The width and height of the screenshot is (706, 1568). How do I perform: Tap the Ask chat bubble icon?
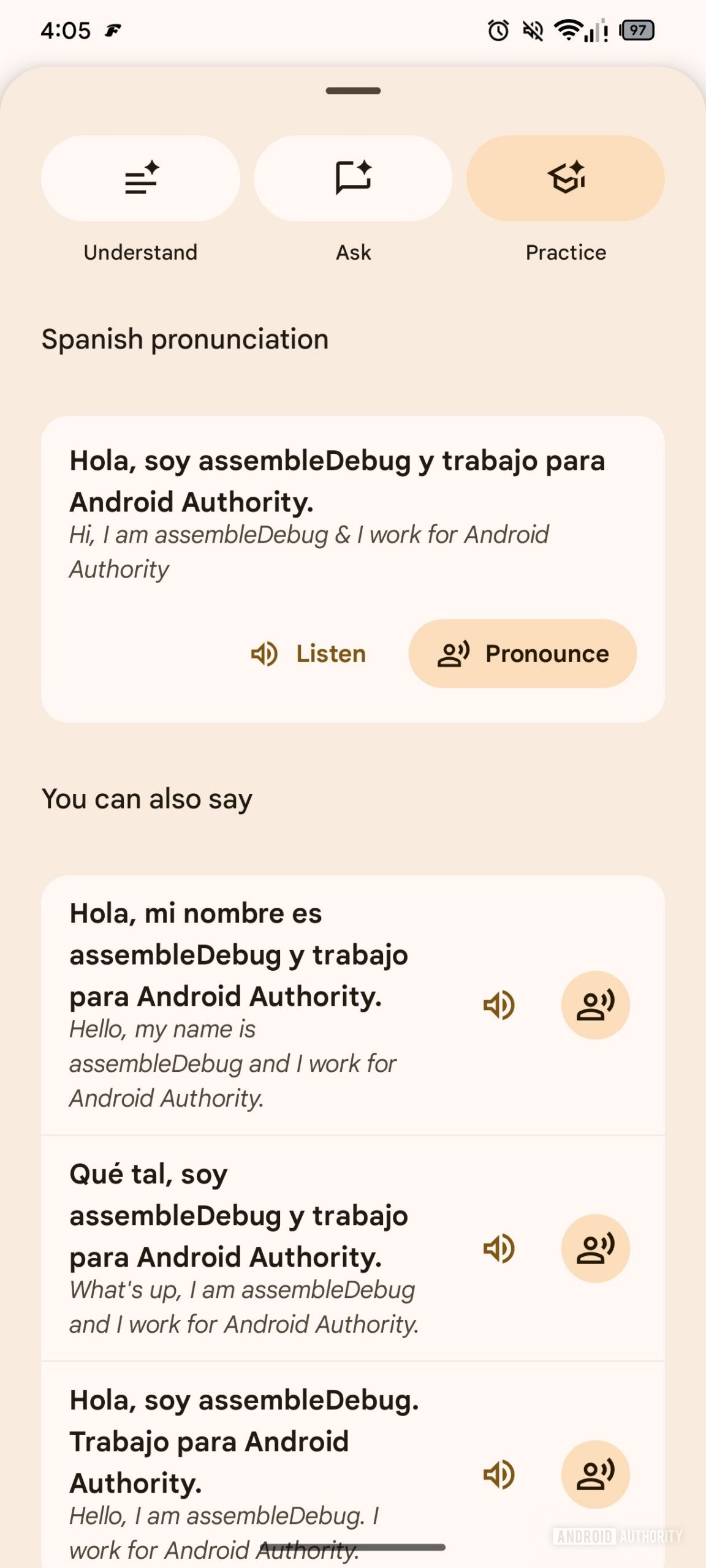tap(353, 178)
